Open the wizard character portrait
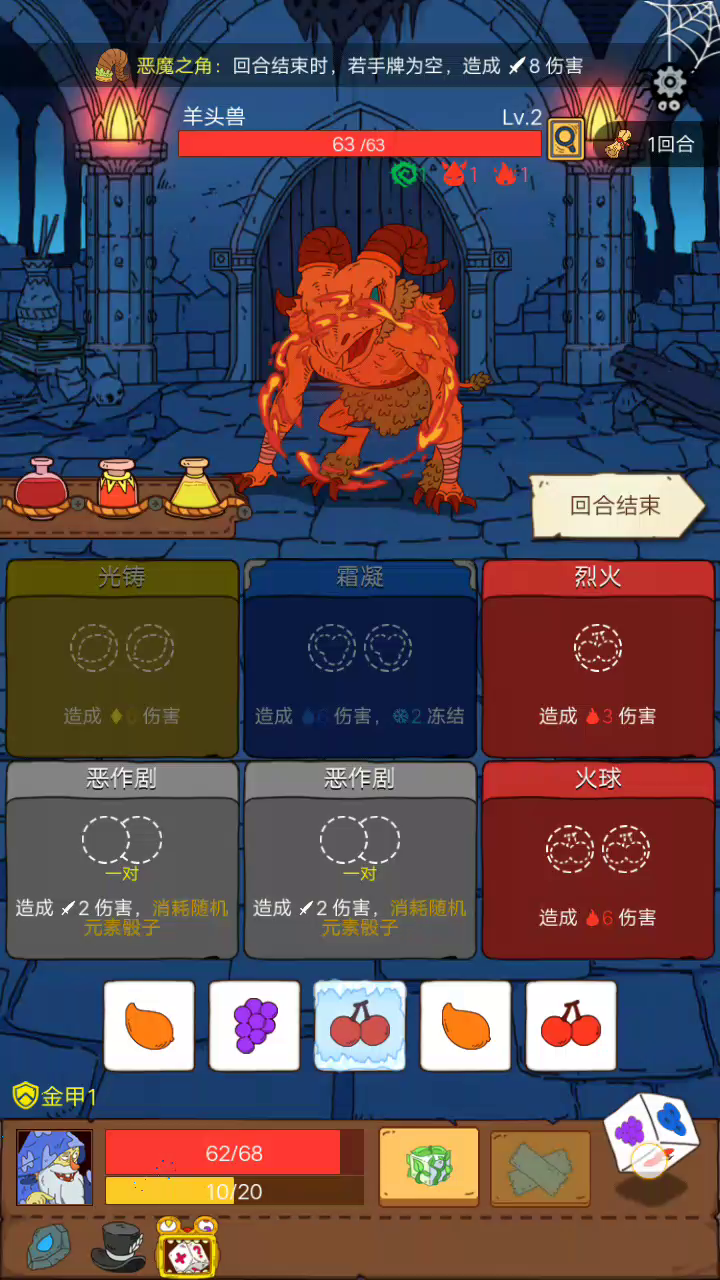This screenshot has width=720, height=1280. [54, 1167]
